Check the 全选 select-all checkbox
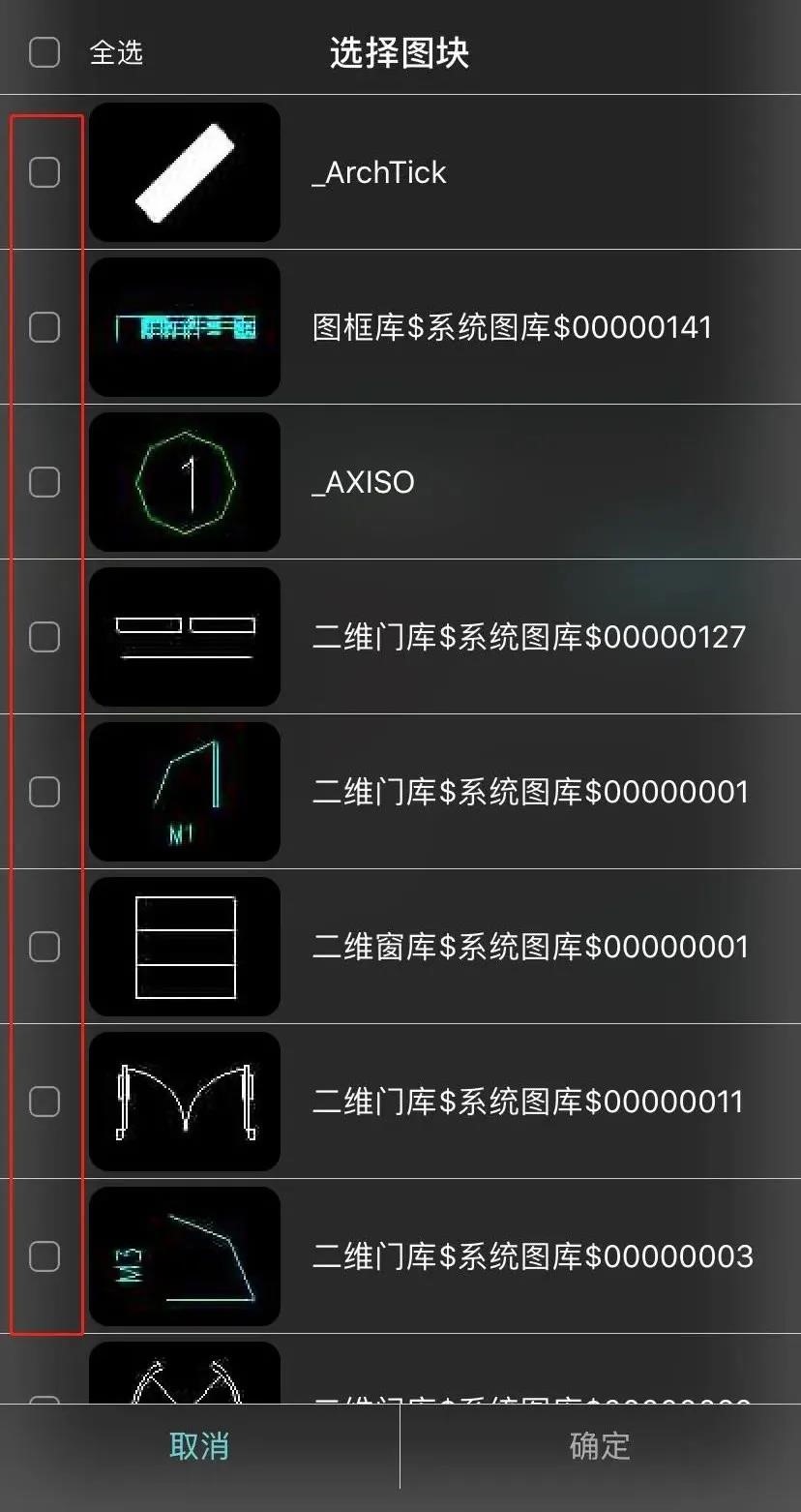The height and width of the screenshot is (1512, 801). click(44, 51)
